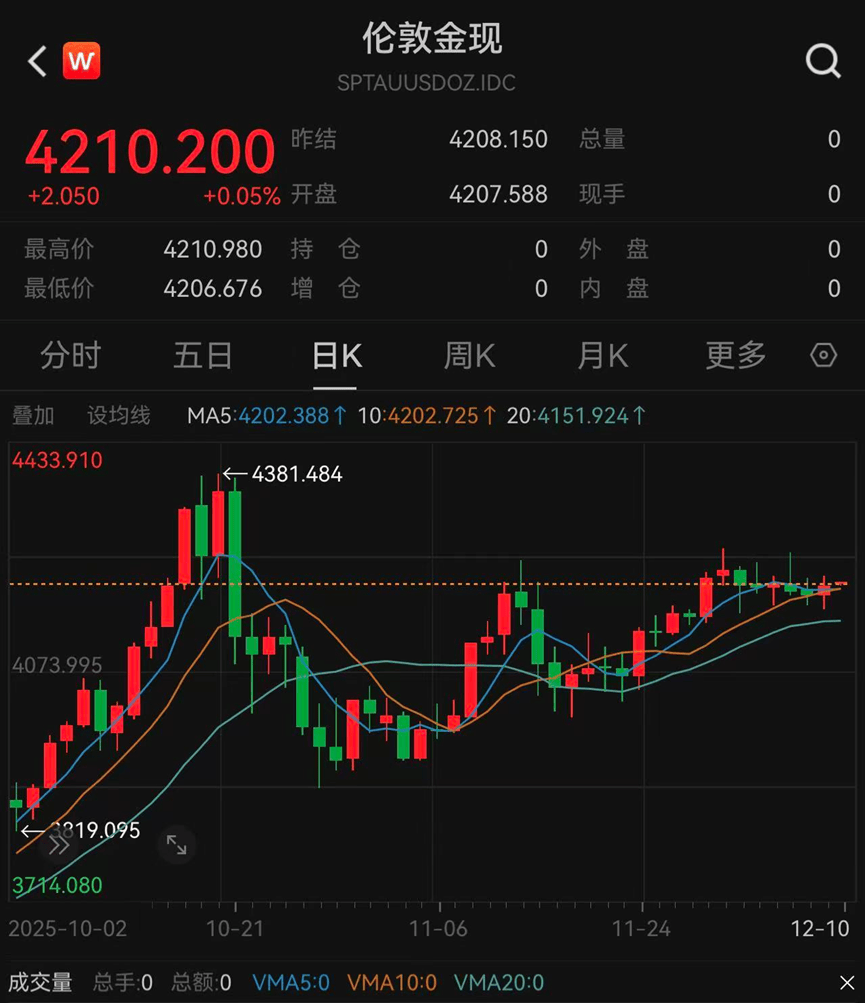Open the search magnifier icon
865x1003 pixels.
(823, 62)
